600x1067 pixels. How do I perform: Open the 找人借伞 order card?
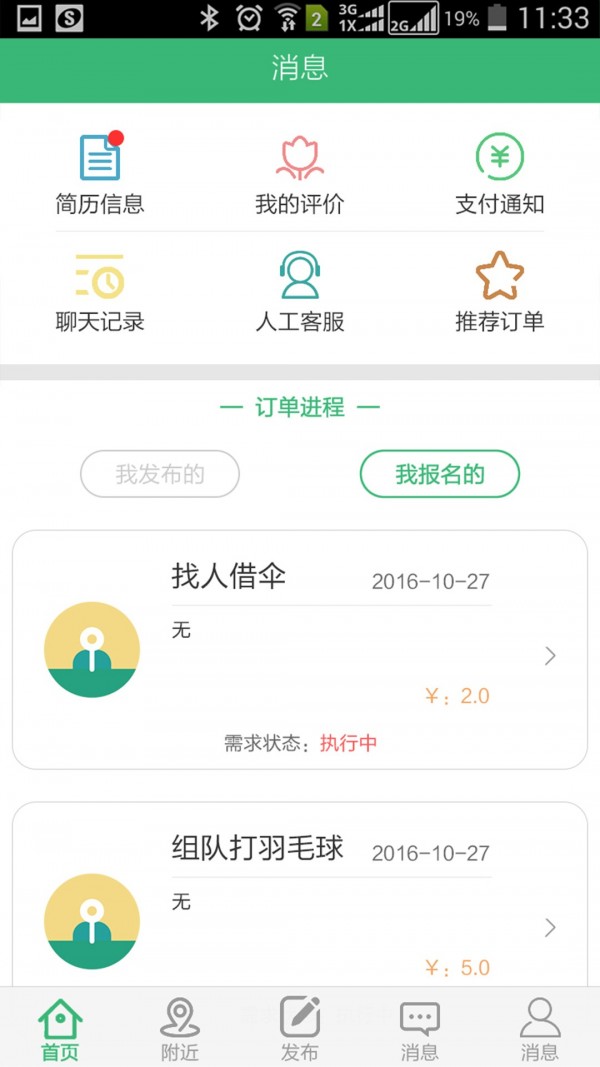point(300,650)
